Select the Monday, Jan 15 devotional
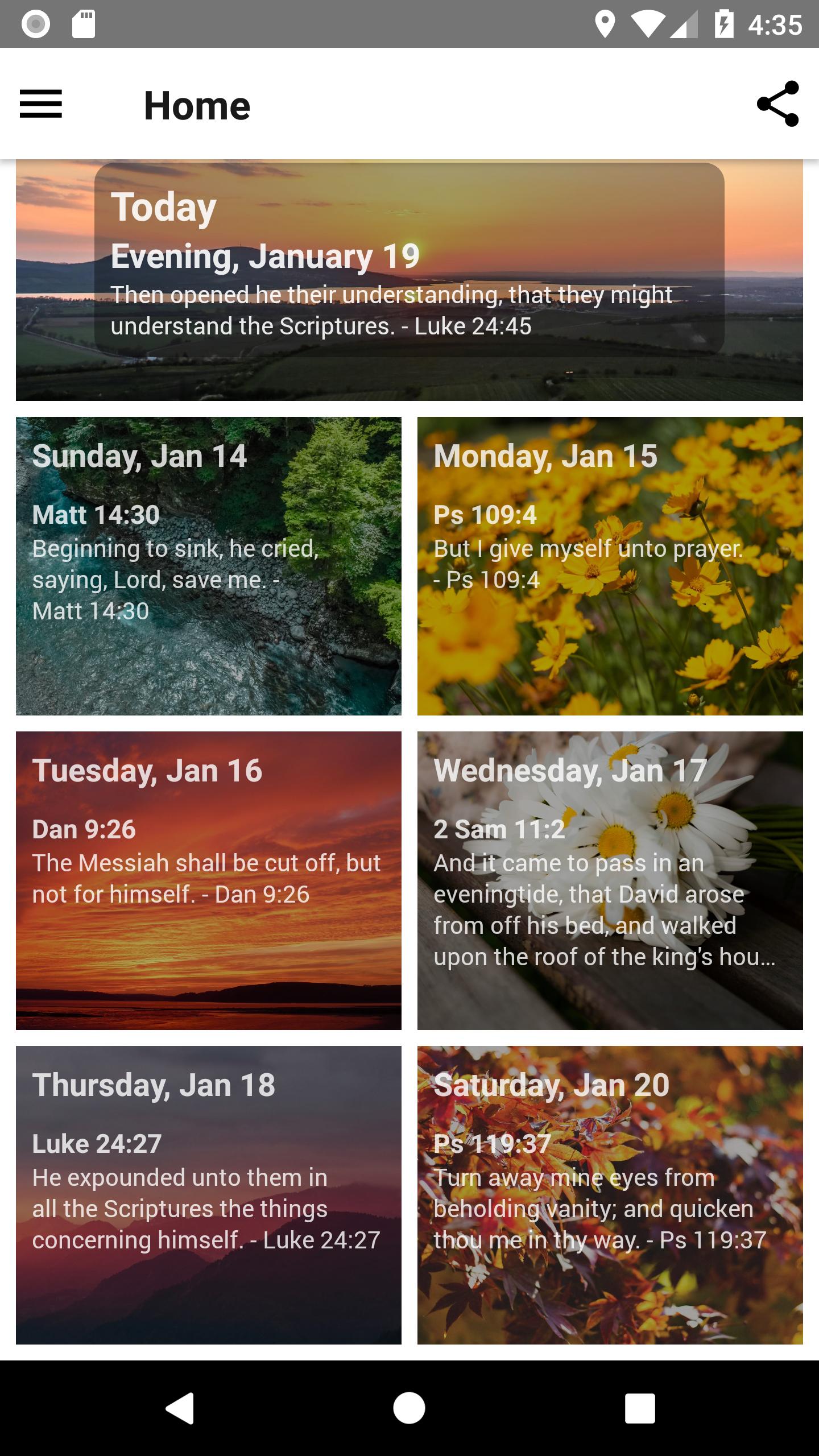The height and width of the screenshot is (1456, 819). coord(610,566)
